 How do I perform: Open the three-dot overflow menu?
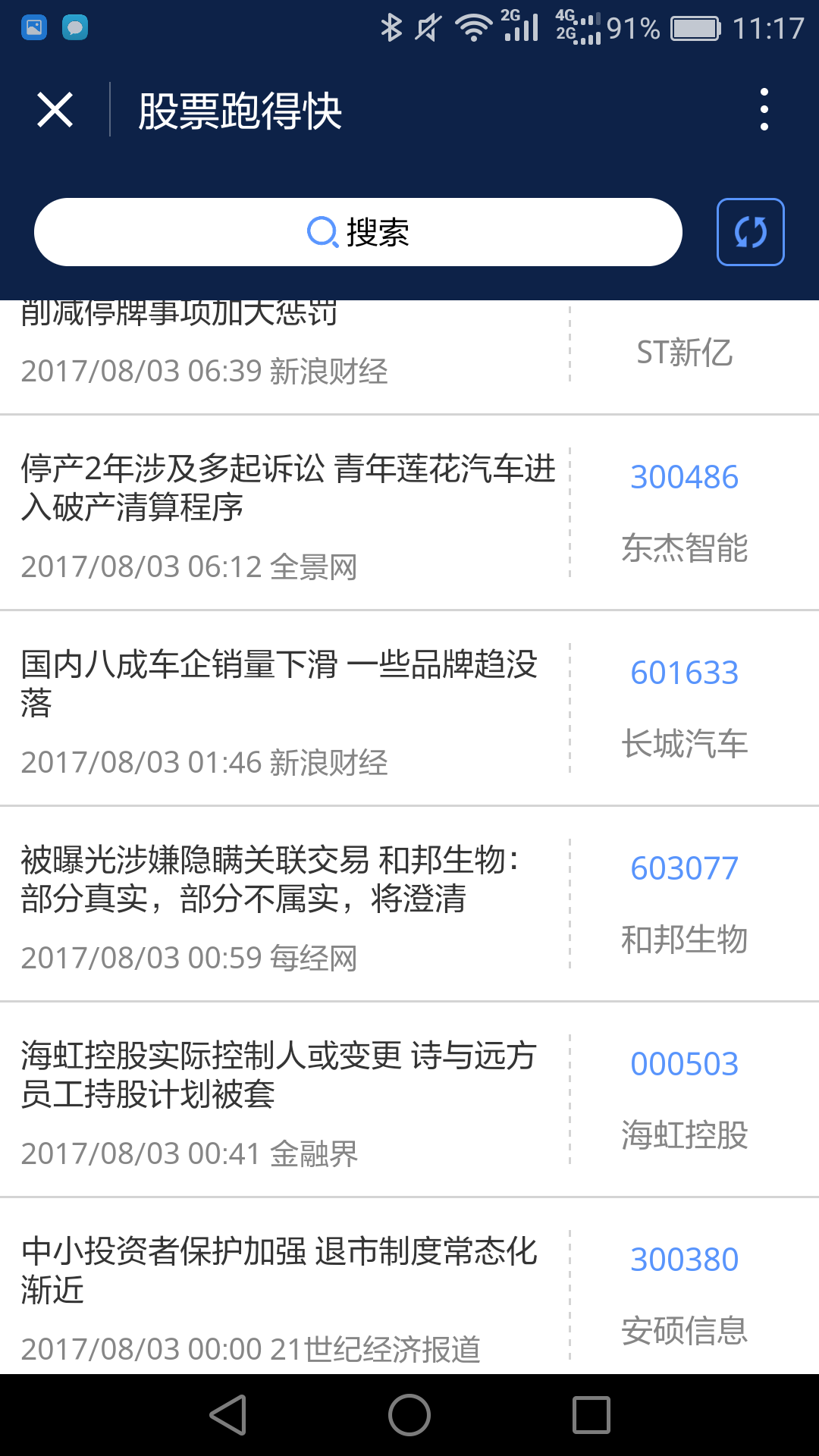pos(764,109)
